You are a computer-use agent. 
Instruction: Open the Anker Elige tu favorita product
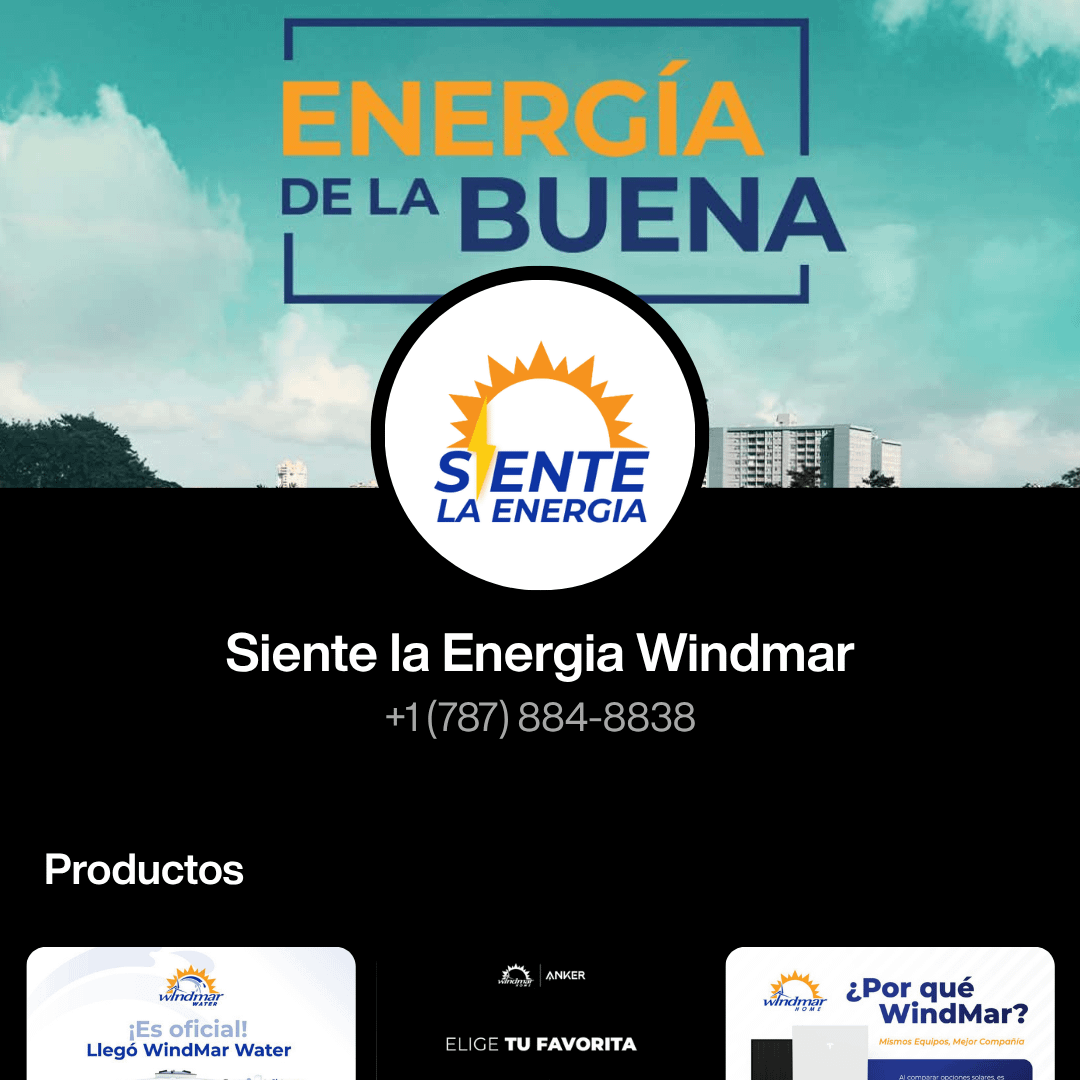(x=540, y=1015)
